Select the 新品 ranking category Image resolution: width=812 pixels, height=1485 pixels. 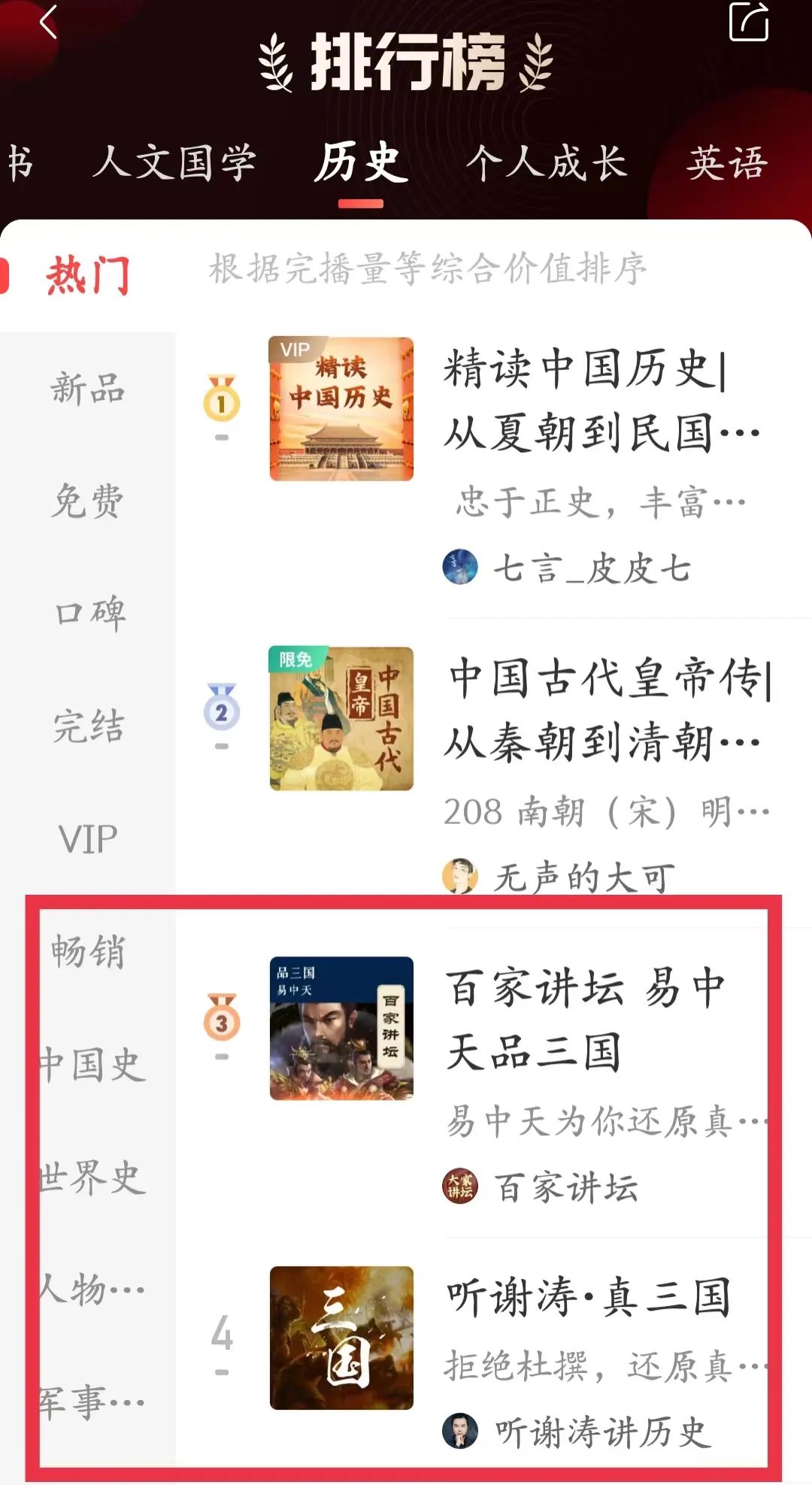(x=87, y=389)
